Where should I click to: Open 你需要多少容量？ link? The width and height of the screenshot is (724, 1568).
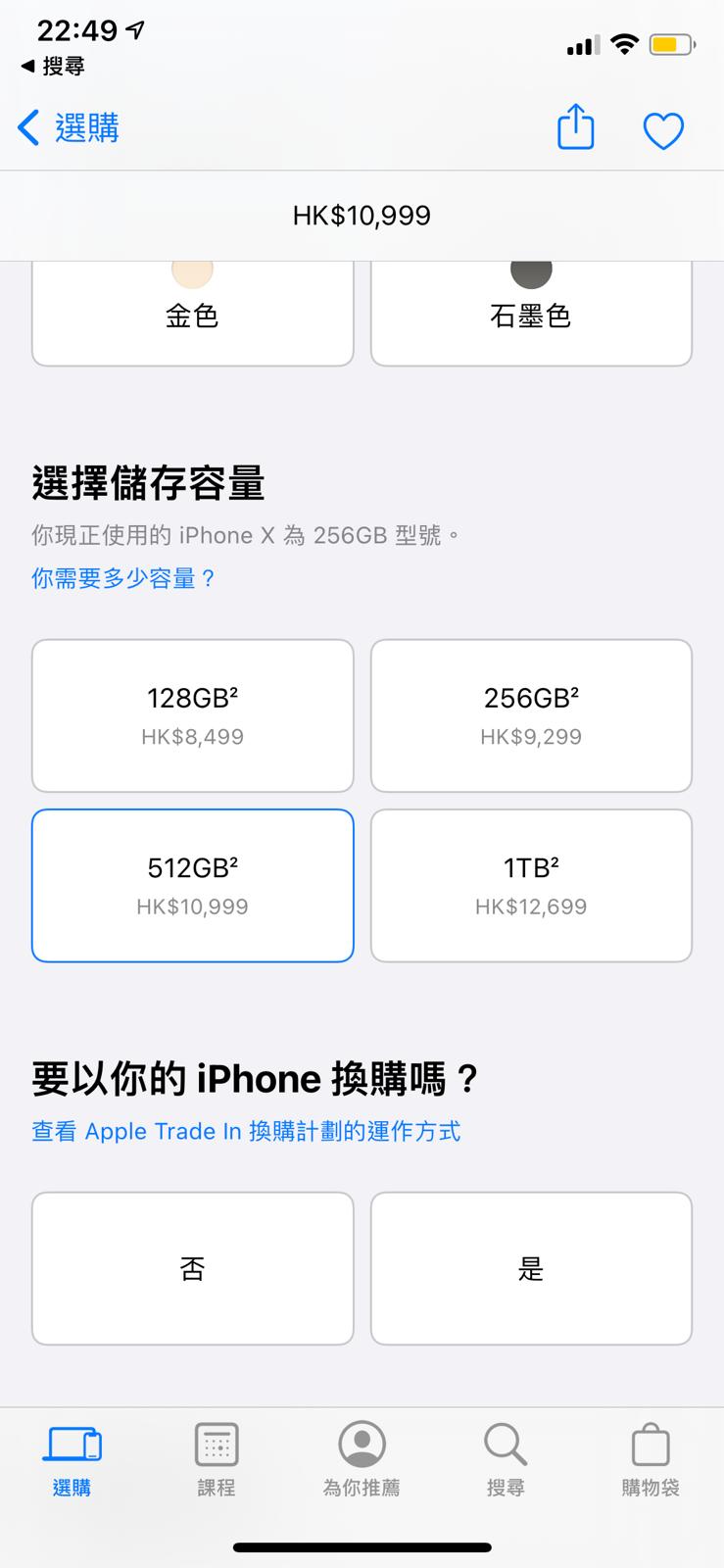123,579
